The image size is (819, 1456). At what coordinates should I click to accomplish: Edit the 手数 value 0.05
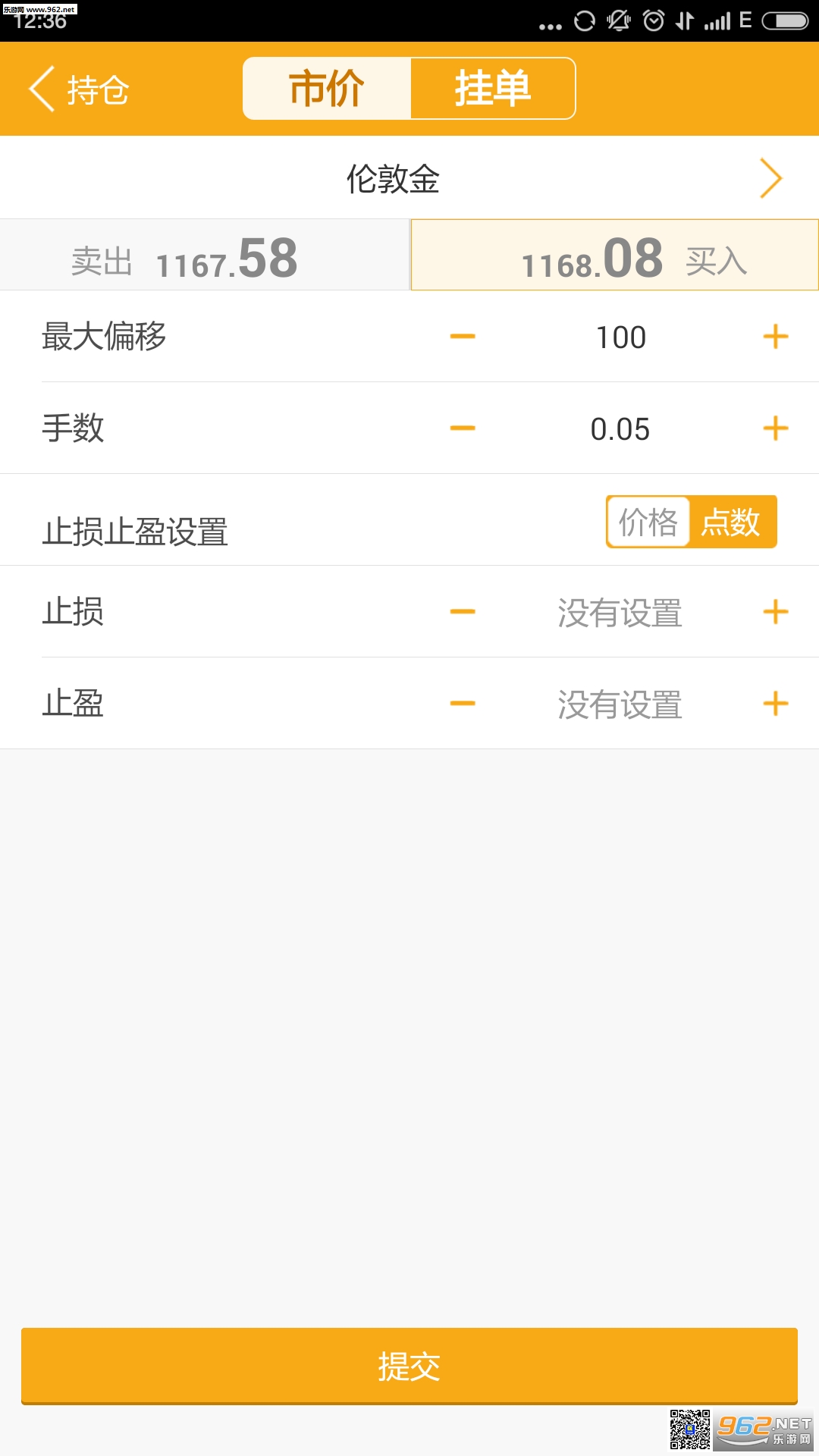[620, 428]
